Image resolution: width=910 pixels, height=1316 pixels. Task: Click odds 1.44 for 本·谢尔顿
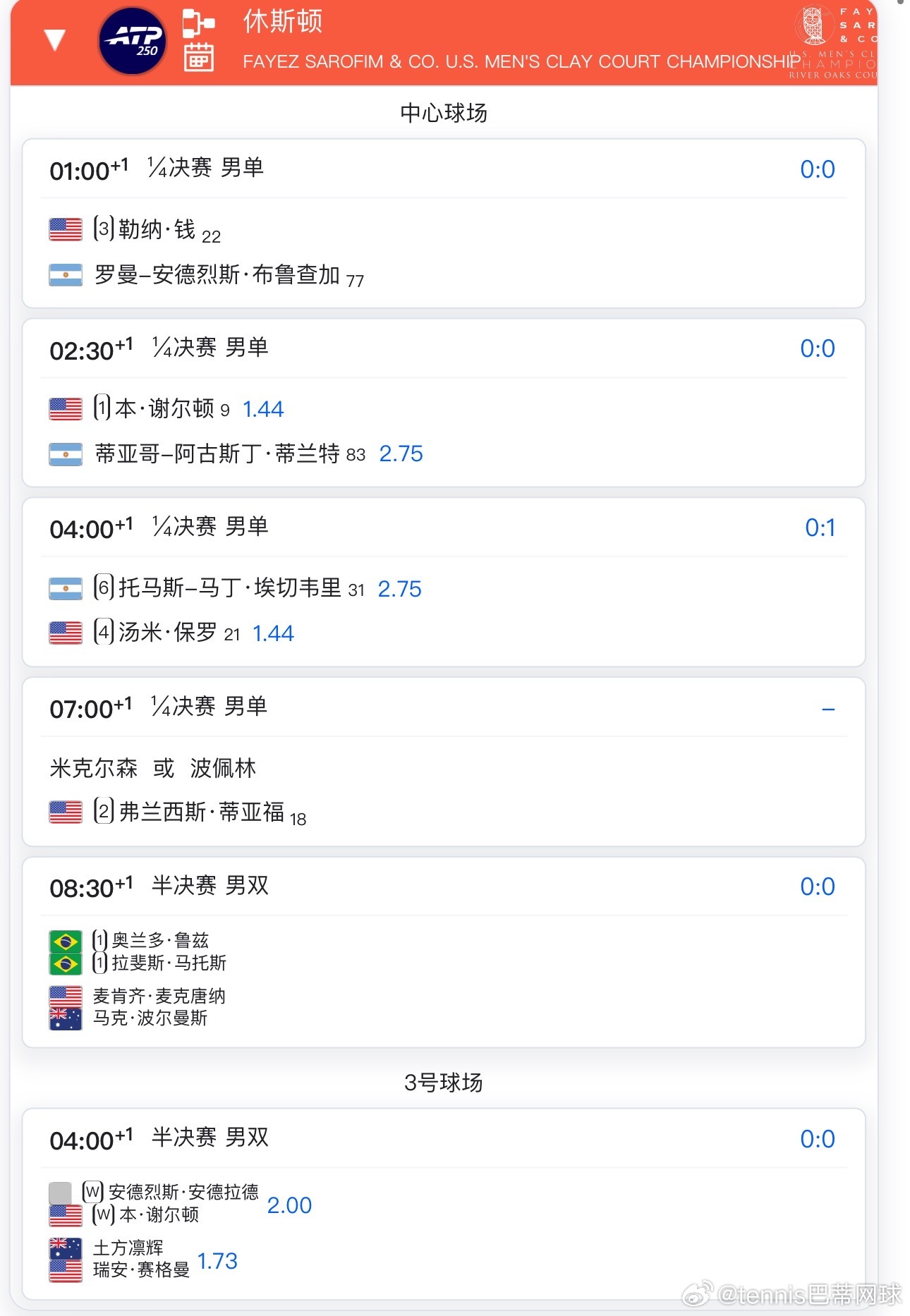[263, 408]
